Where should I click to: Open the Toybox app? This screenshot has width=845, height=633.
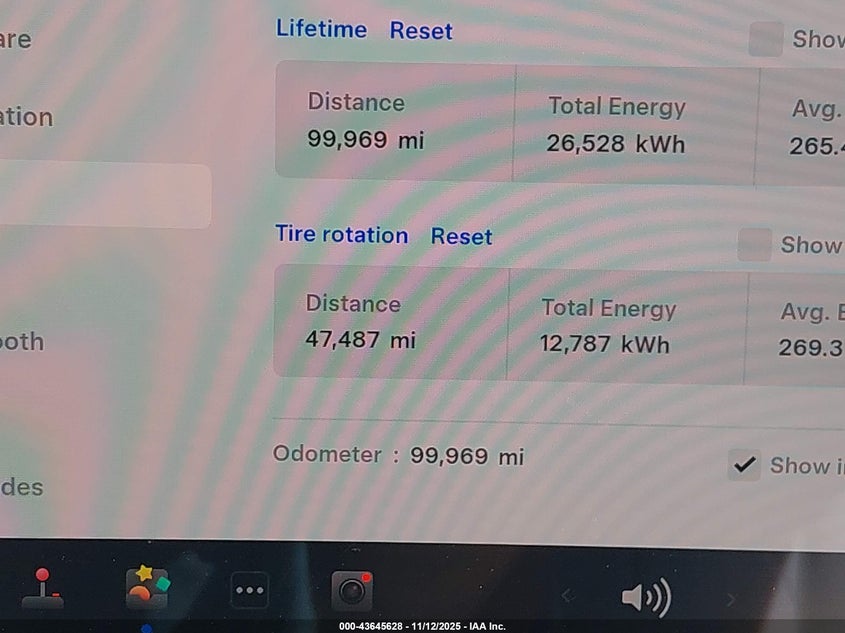[147, 589]
